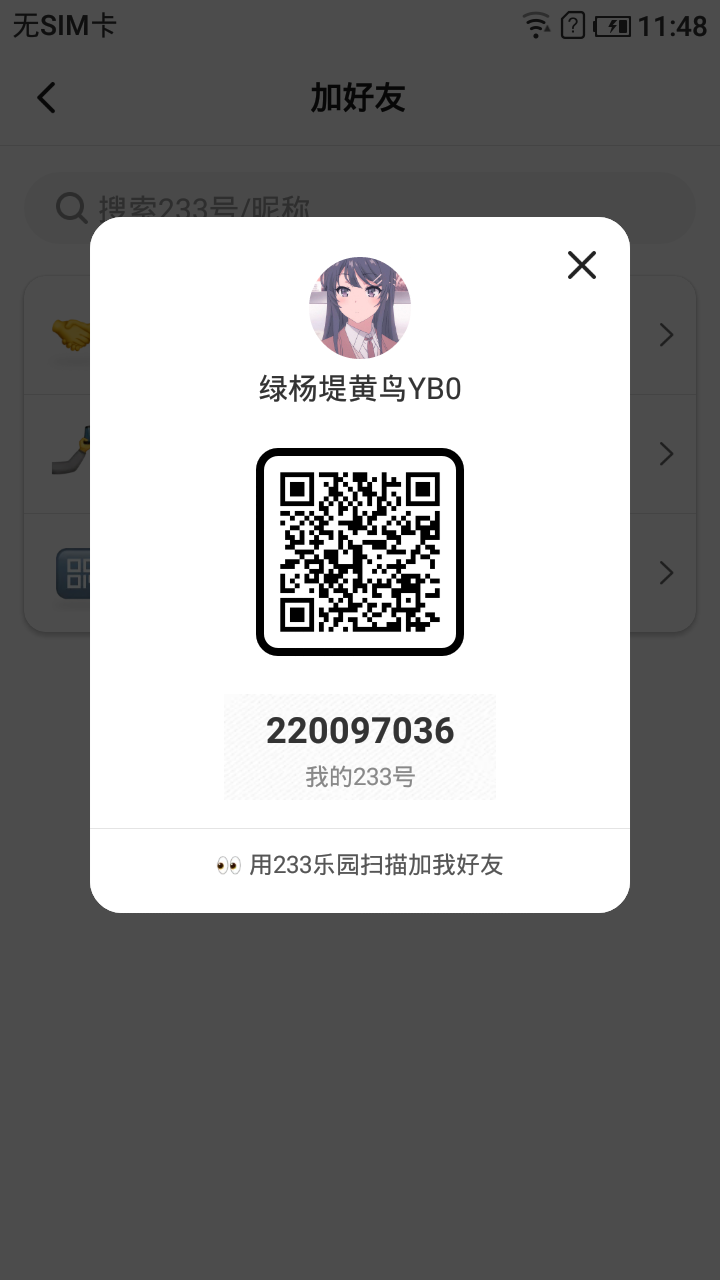Close the QR code dialog
Screen dimensions: 720x1280
[x=581, y=265]
